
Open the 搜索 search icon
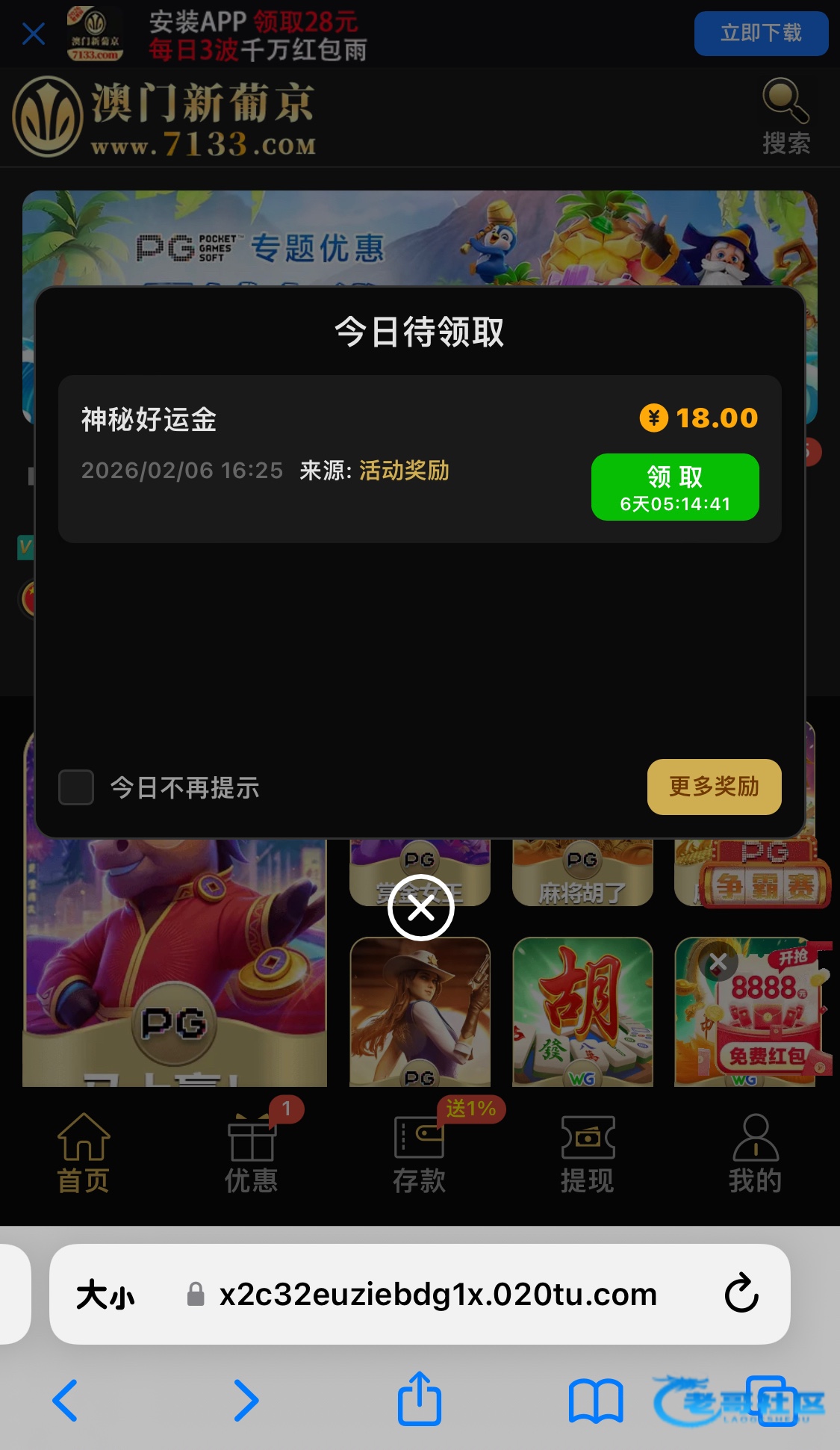point(785,116)
